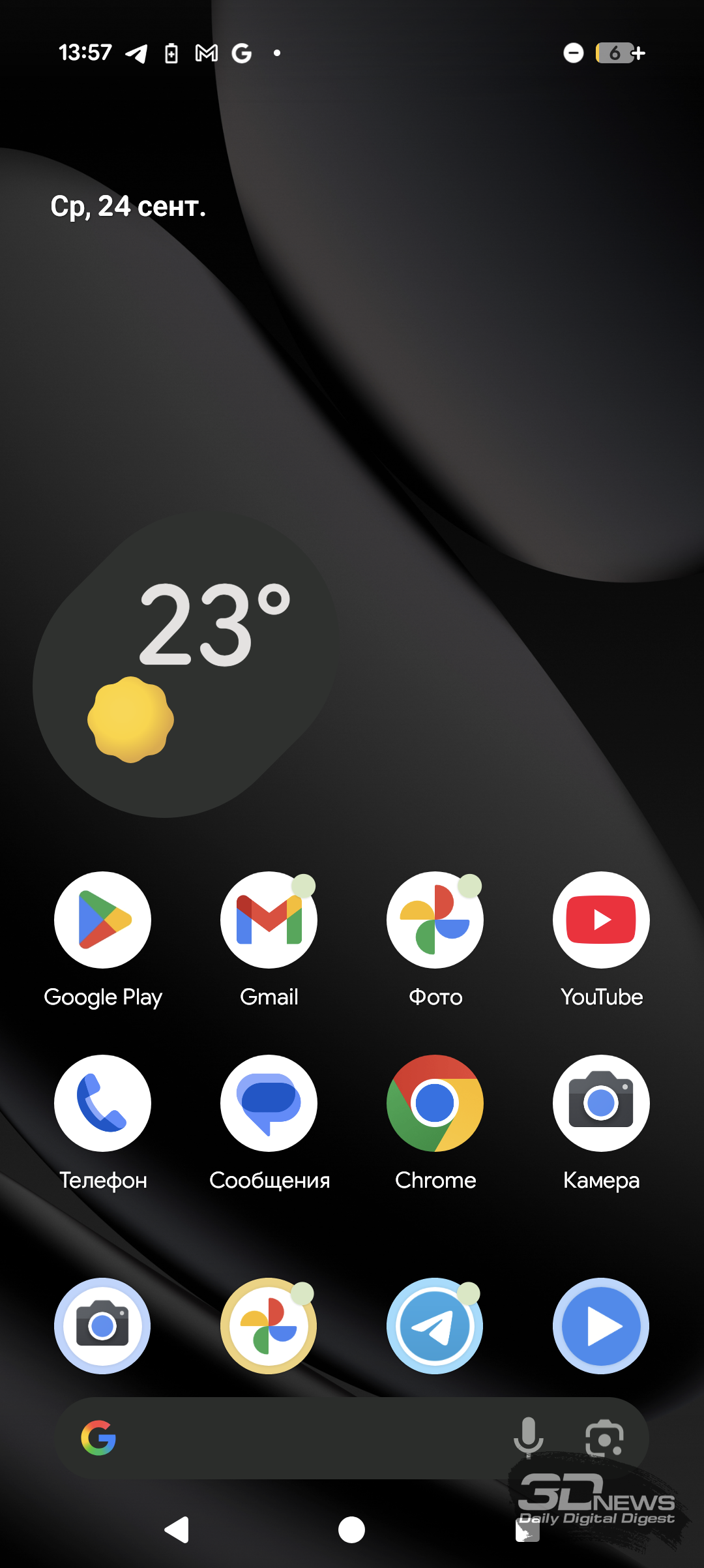This screenshot has width=704, height=1568.
Task: Open the 23° weather widget
Action: (x=186, y=665)
